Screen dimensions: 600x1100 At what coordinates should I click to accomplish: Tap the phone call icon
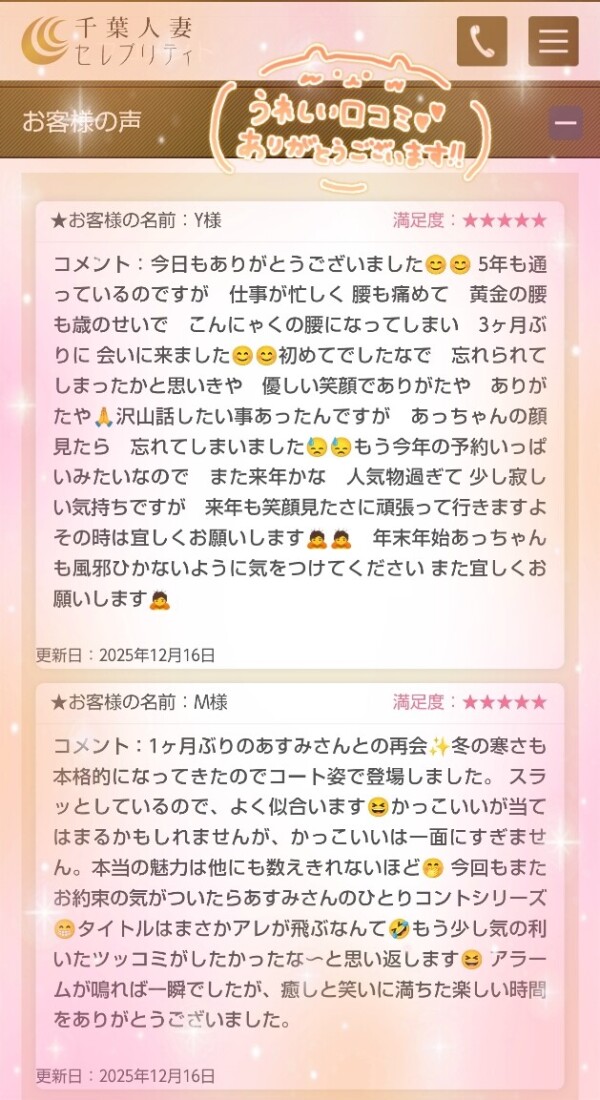click(x=481, y=41)
